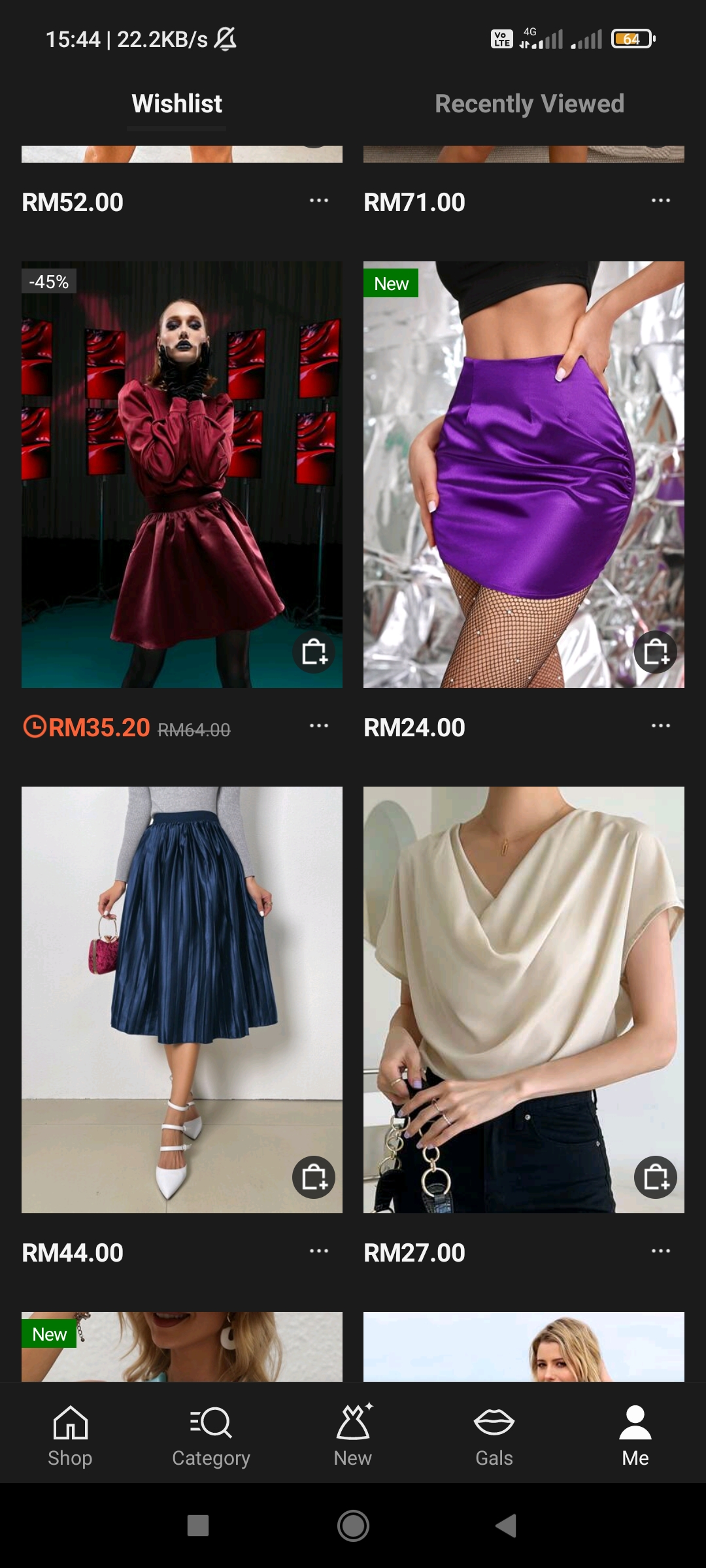This screenshot has height=1568, width=706.
Task: Add the cream top to bag
Action: tap(656, 1177)
